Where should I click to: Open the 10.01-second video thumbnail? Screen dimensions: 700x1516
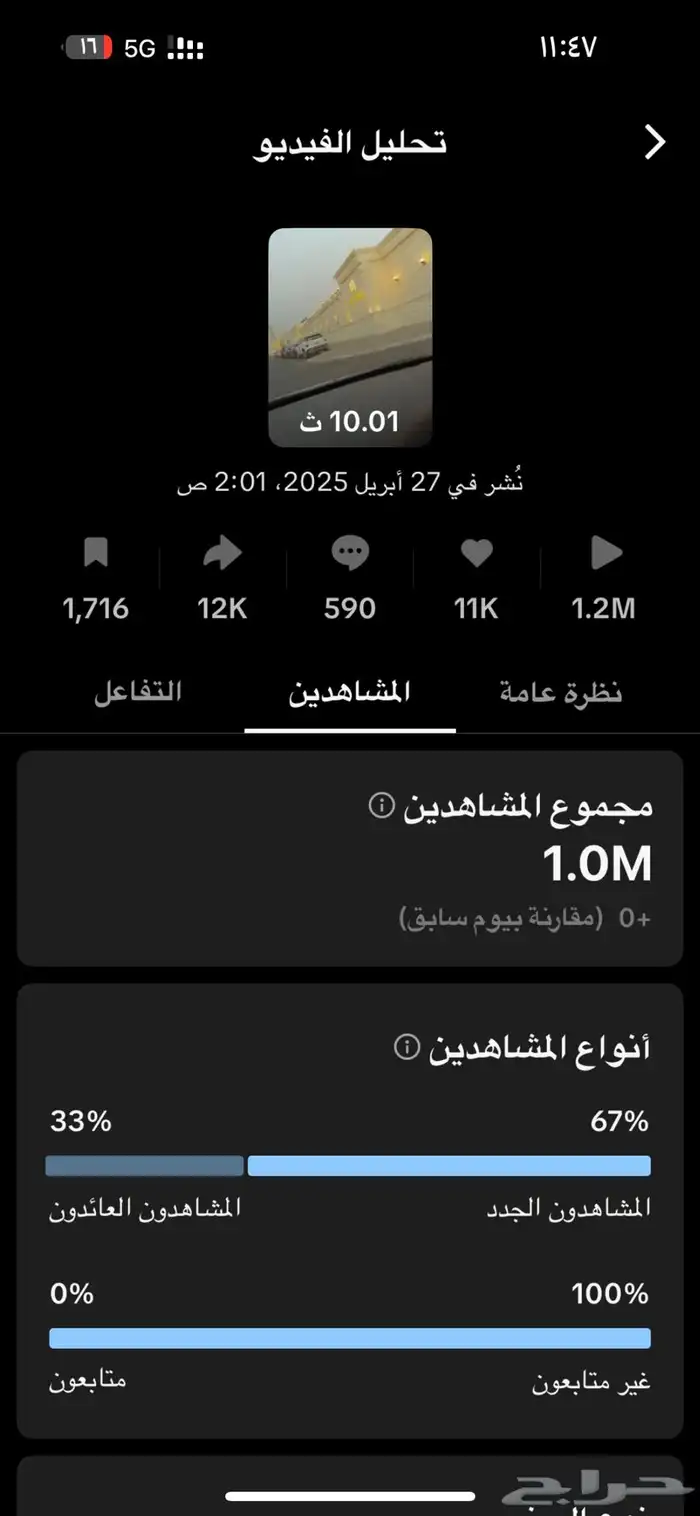pyautogui.click(x=350, y=337)
